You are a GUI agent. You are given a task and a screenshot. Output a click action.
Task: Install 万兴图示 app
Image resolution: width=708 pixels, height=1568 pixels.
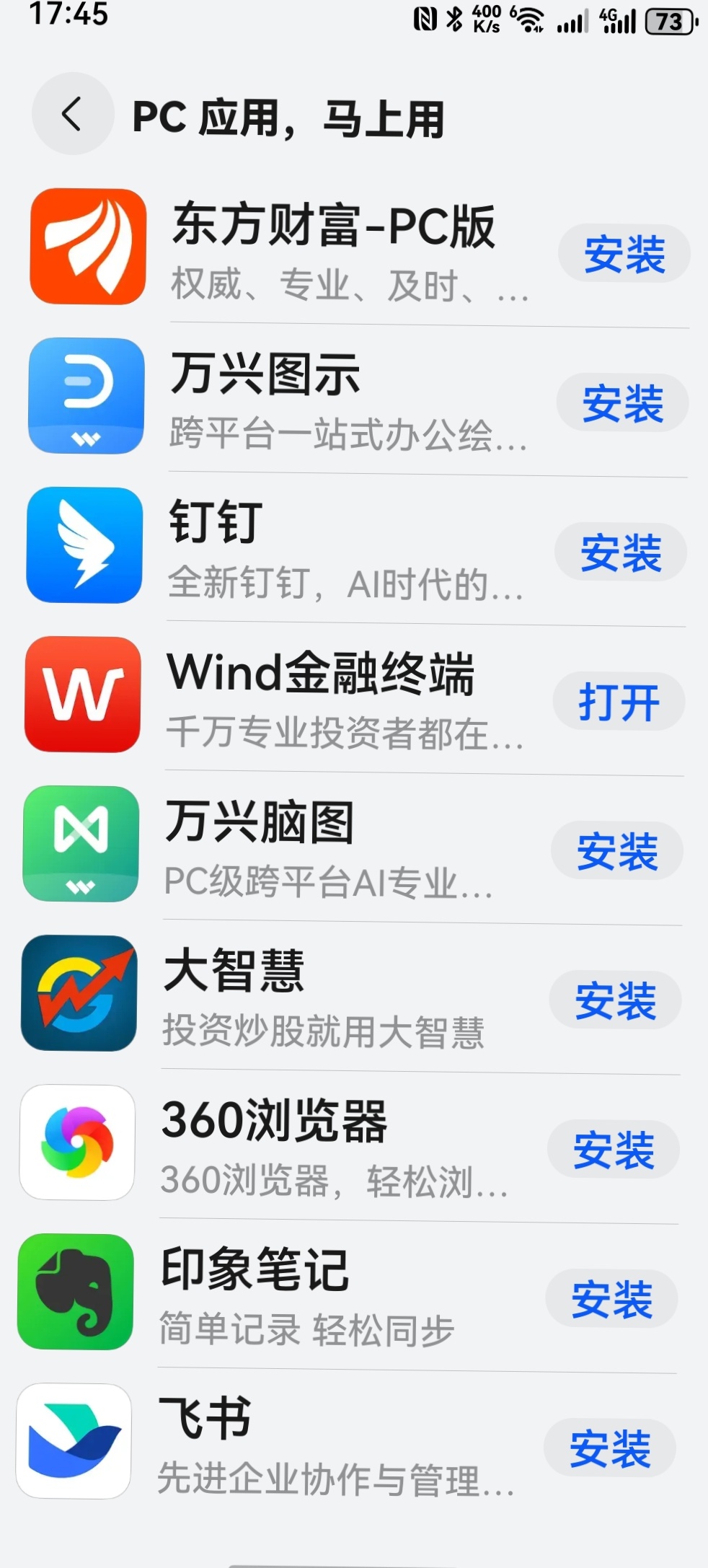[x=622, y=402]
